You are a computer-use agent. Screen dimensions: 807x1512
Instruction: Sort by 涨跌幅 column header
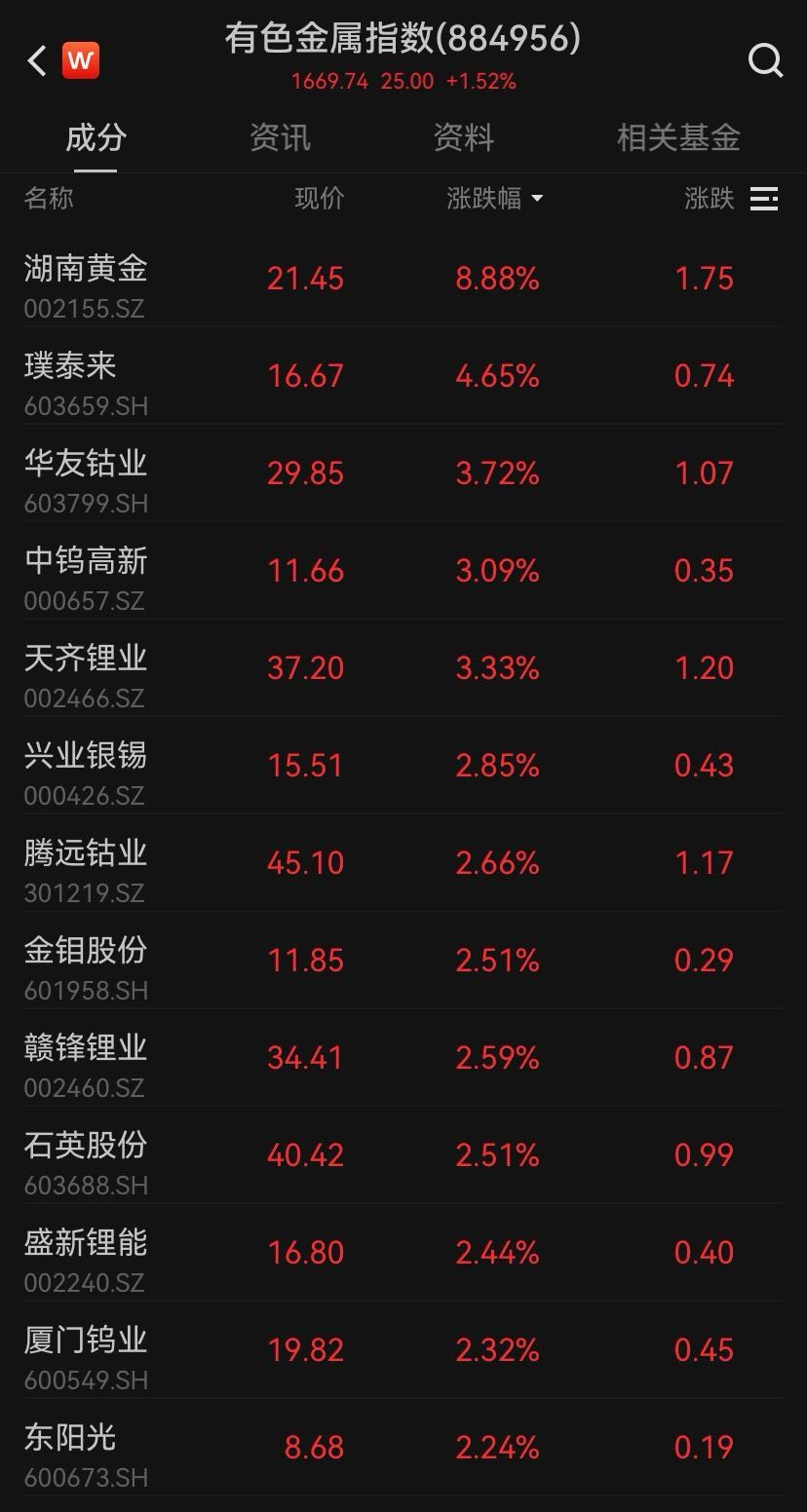coord(495,199)
